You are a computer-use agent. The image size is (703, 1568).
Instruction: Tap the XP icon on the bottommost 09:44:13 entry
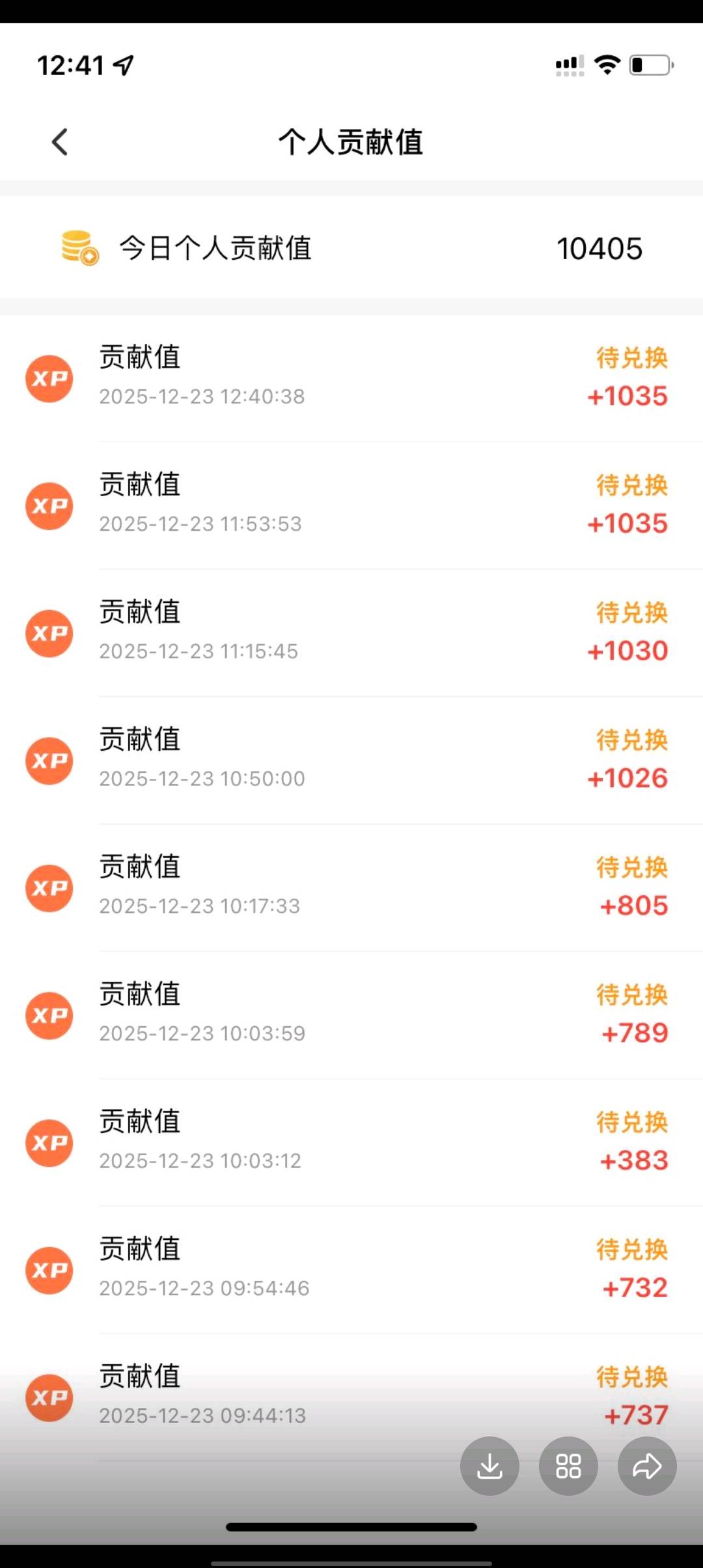coord(49,1397)
